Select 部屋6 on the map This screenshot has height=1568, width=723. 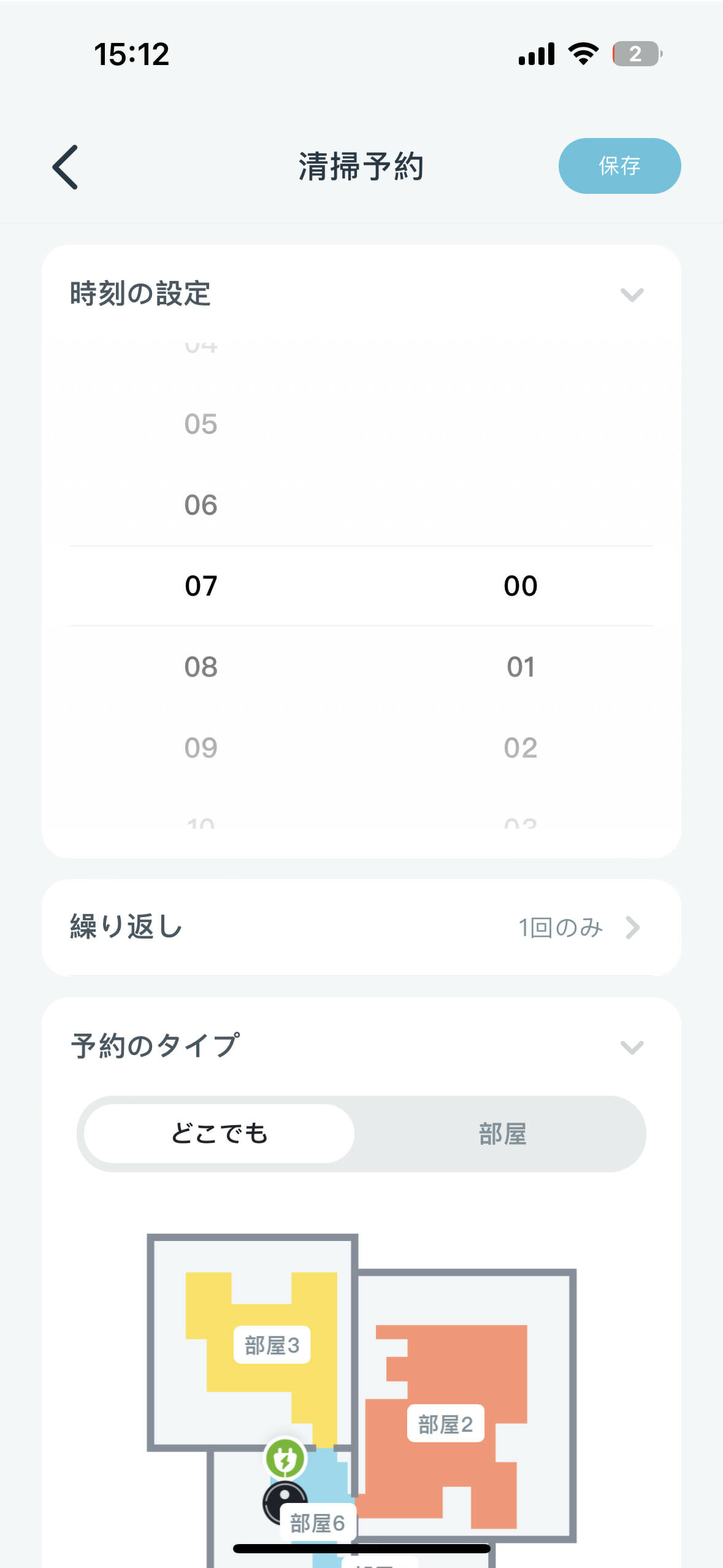[x=317, y=1523]
